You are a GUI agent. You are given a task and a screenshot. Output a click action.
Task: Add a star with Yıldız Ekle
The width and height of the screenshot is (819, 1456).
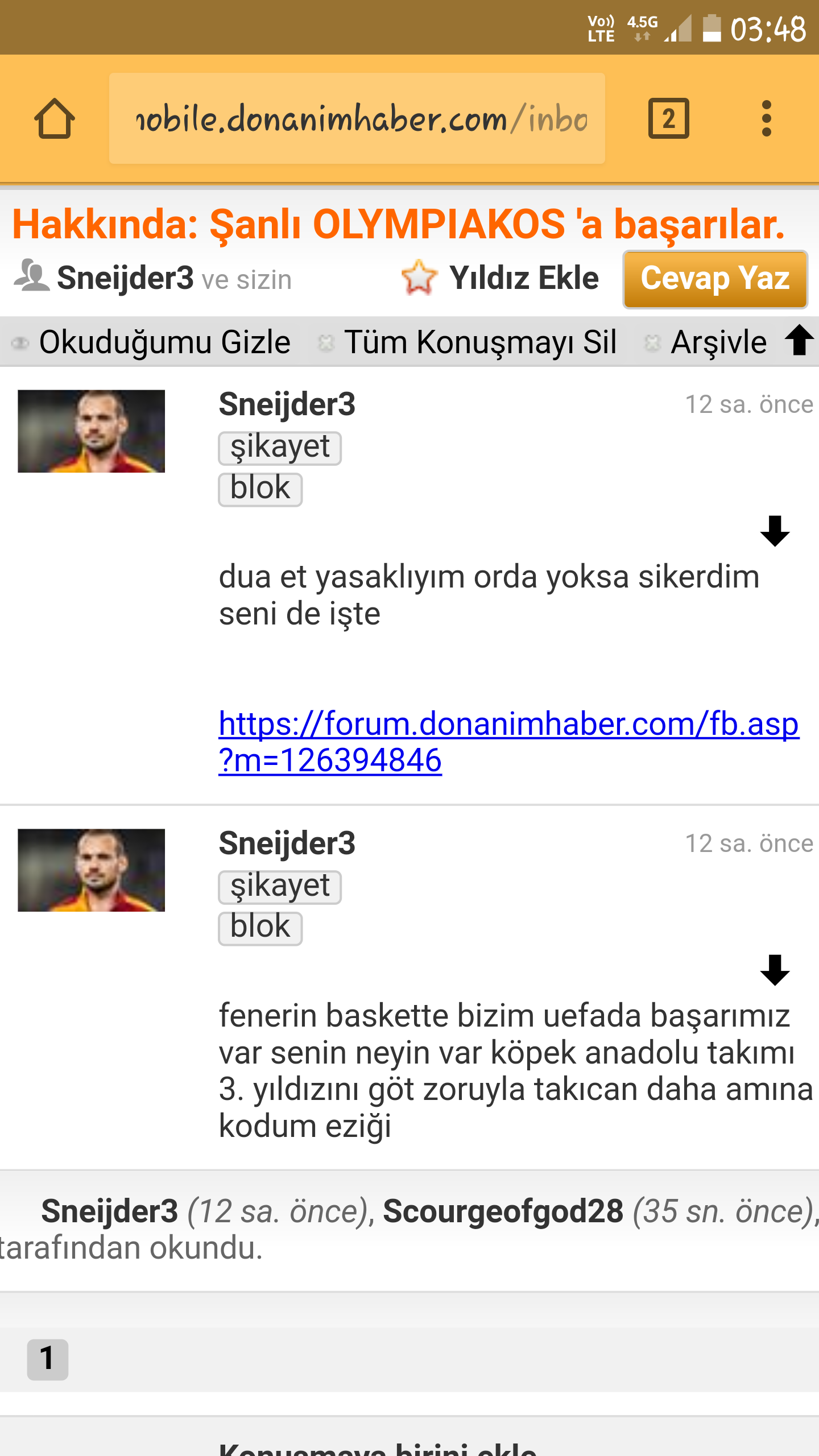[500, 278]
